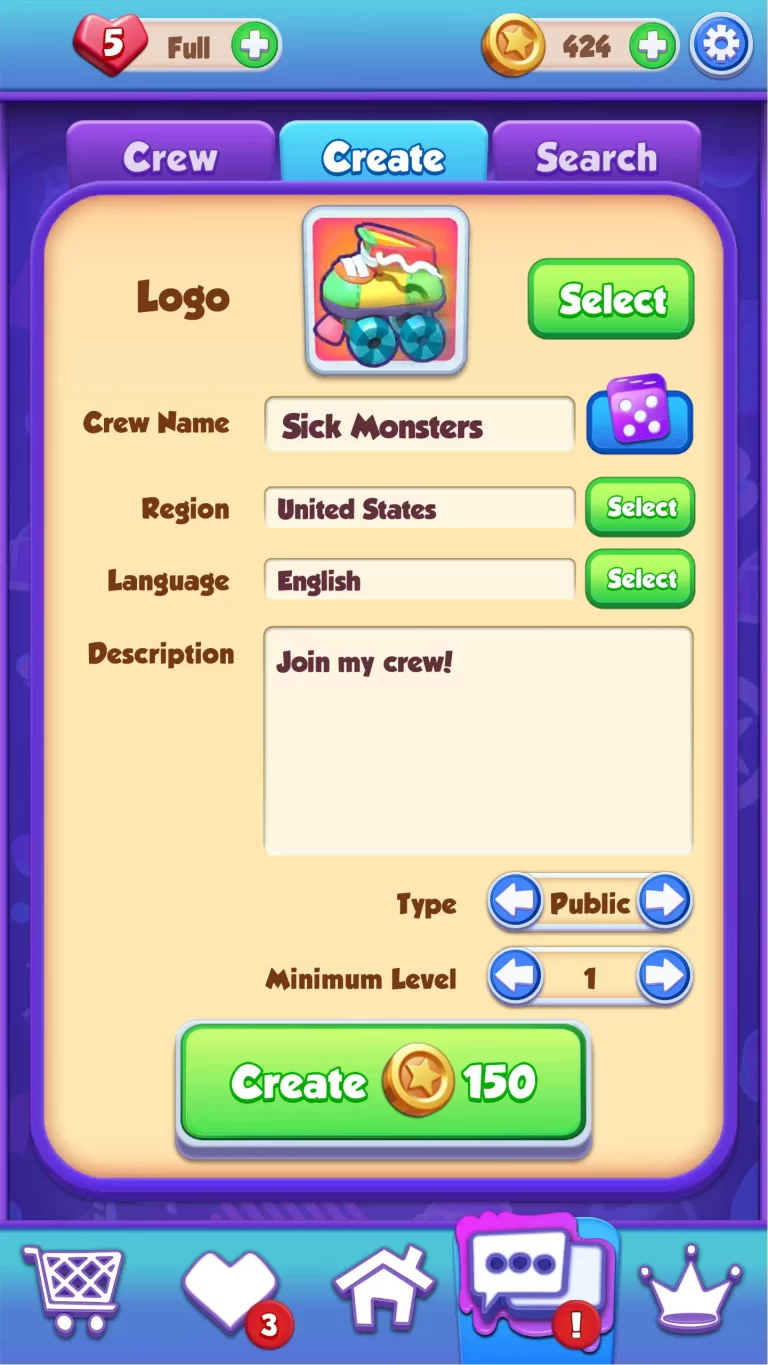Switch to the Search tab
The image size is (768, 1365).
pyautogui.click(x=596, y=157)
